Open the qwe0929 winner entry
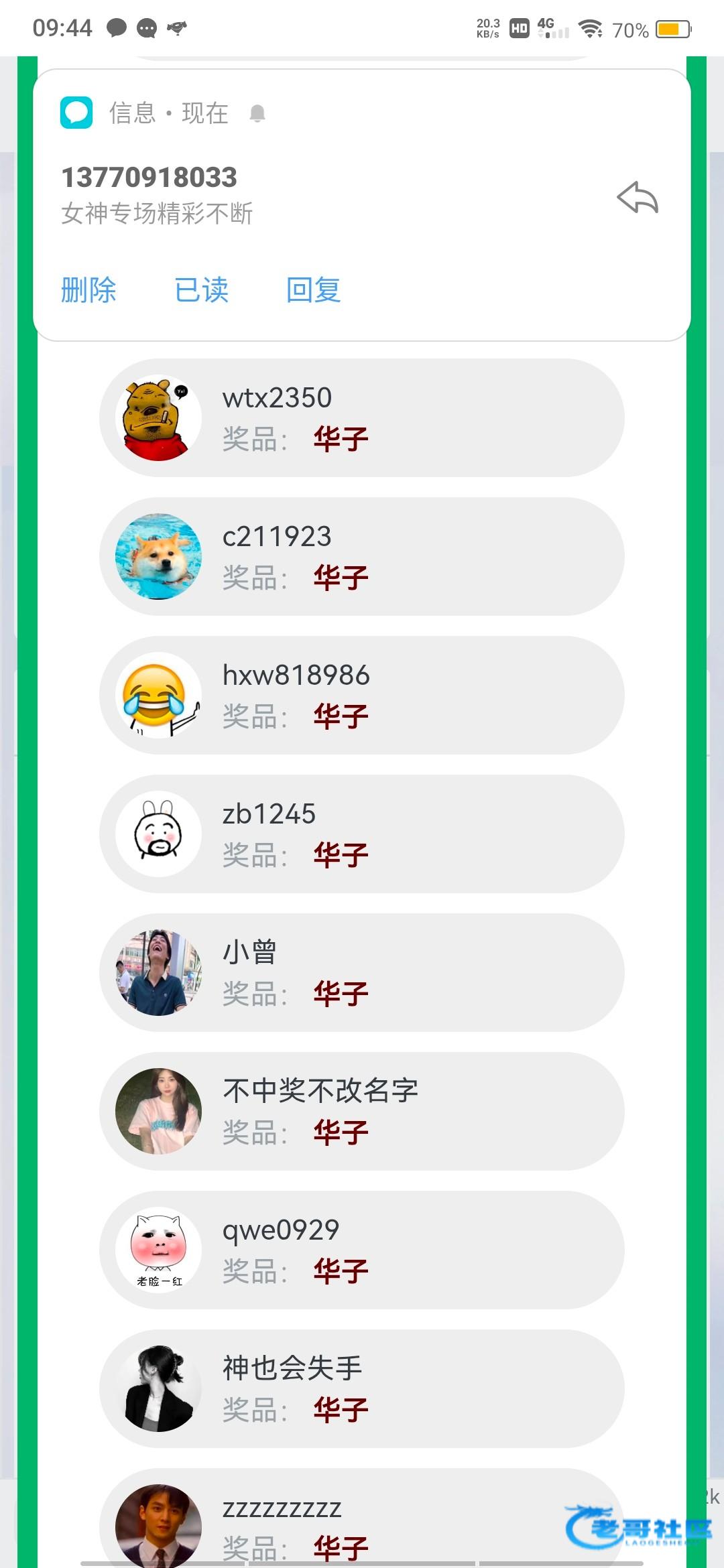This screenshot has width=724, height=1568. [362, 1250]
